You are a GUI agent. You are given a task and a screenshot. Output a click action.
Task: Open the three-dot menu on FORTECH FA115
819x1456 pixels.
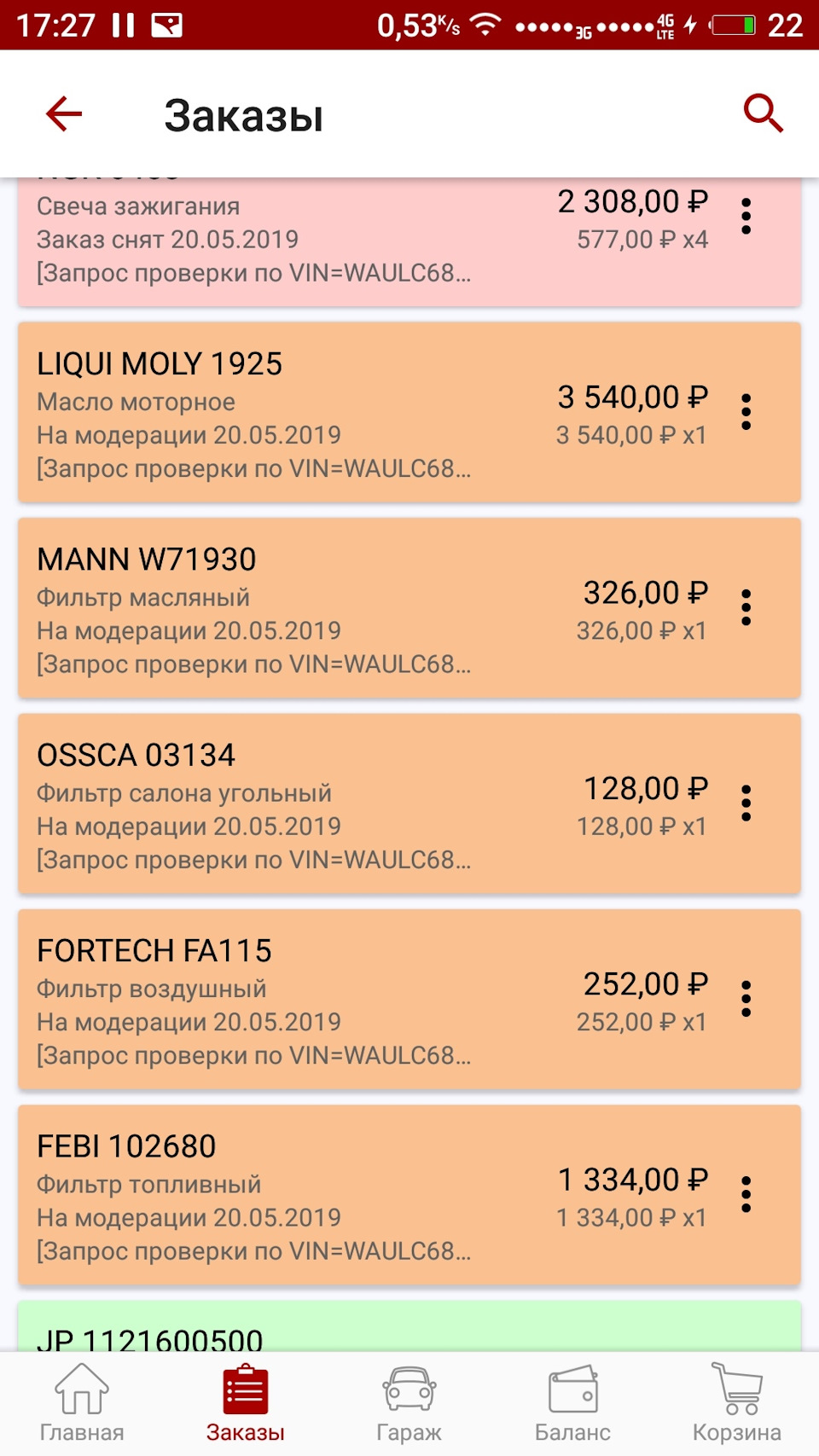(747, 999)
